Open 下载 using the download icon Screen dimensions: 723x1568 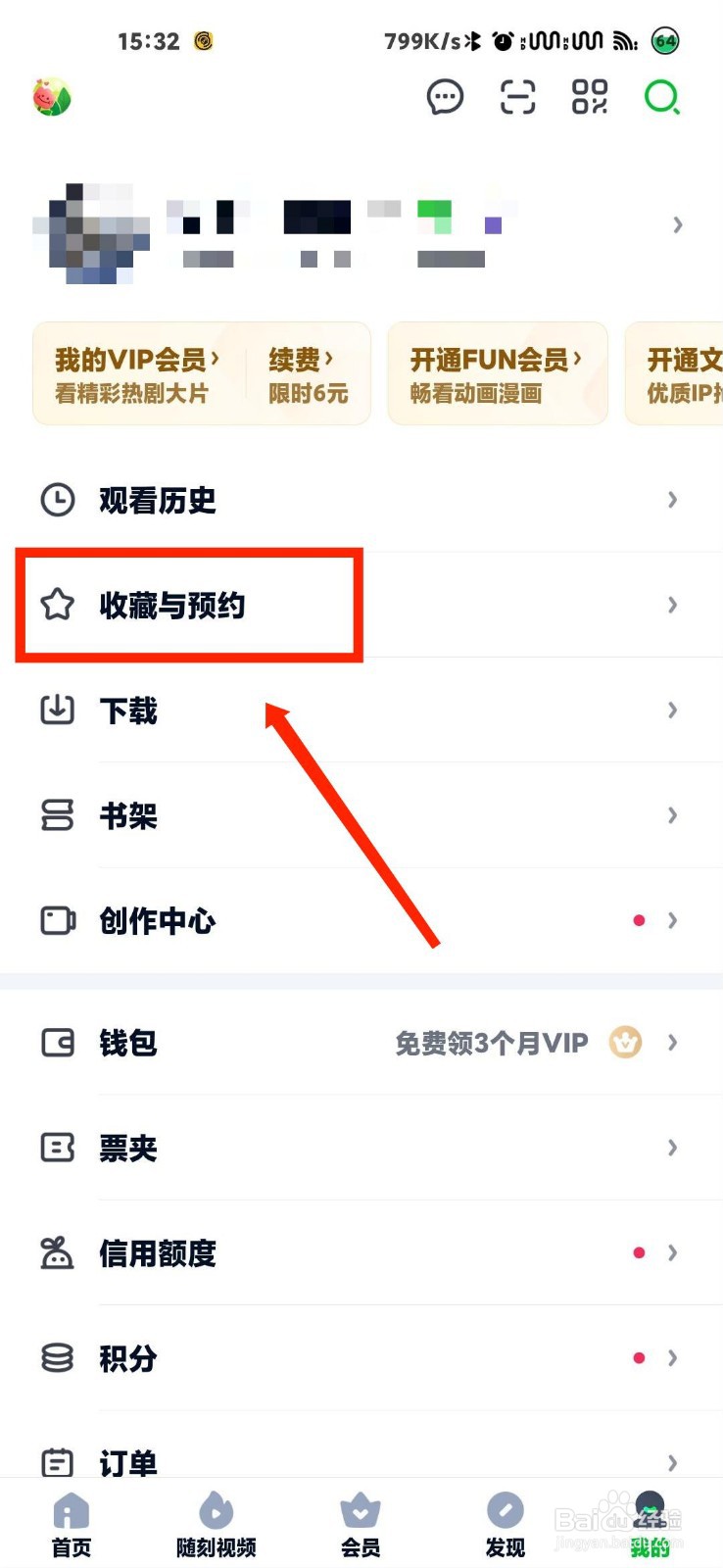pyautogui.click(x=58, y=710)
